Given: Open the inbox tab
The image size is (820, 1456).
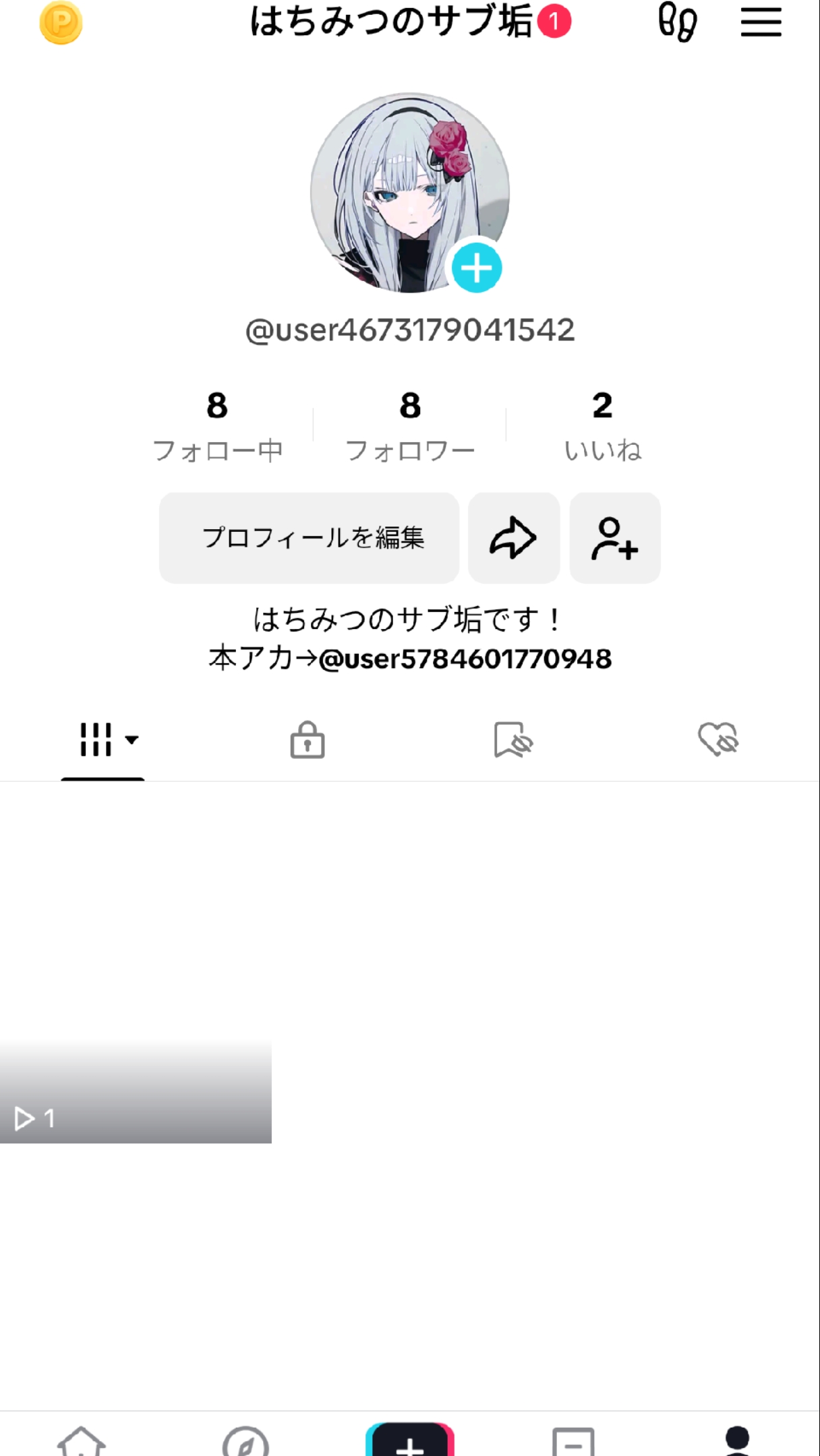Looking at the screenshot, I should (x=573, y=1441).
